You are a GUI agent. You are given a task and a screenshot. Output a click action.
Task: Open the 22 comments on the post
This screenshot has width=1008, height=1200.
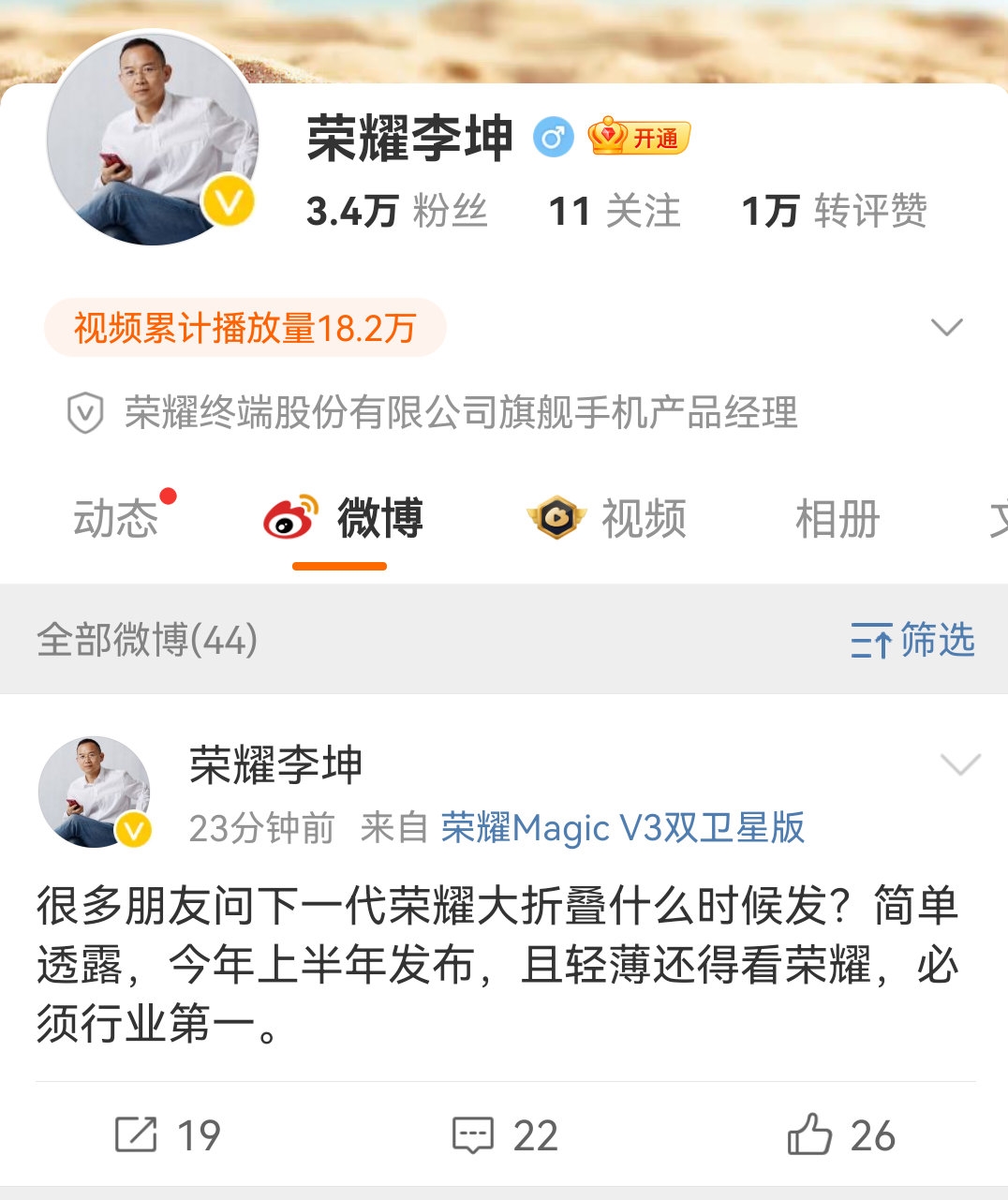pyautogui.click(x=505, y=1135)
